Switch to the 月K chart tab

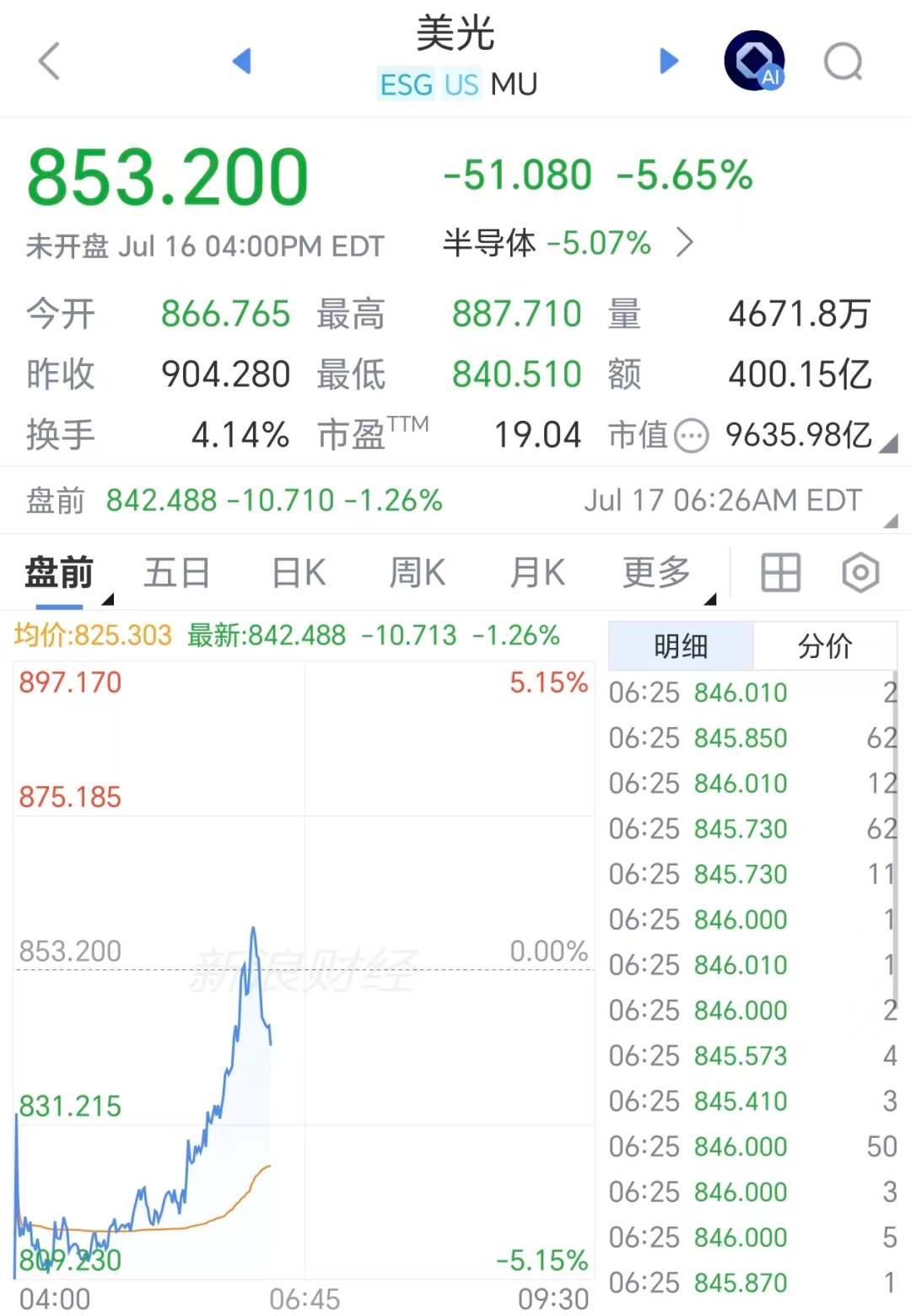click(x=537, y=573)
